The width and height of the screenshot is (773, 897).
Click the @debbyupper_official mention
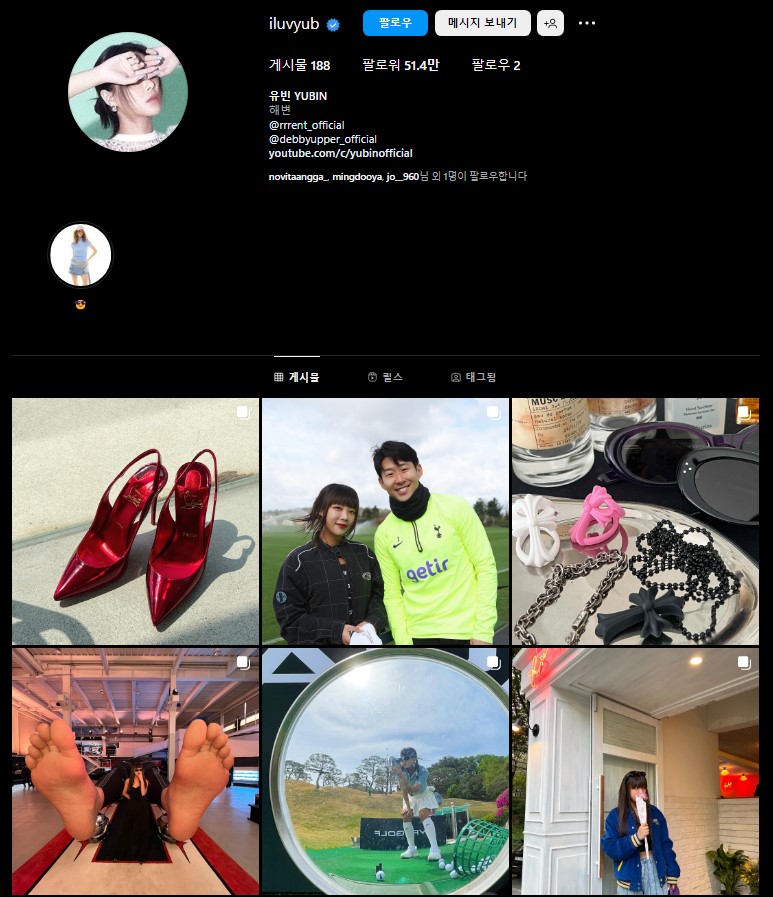click(322, 139)
